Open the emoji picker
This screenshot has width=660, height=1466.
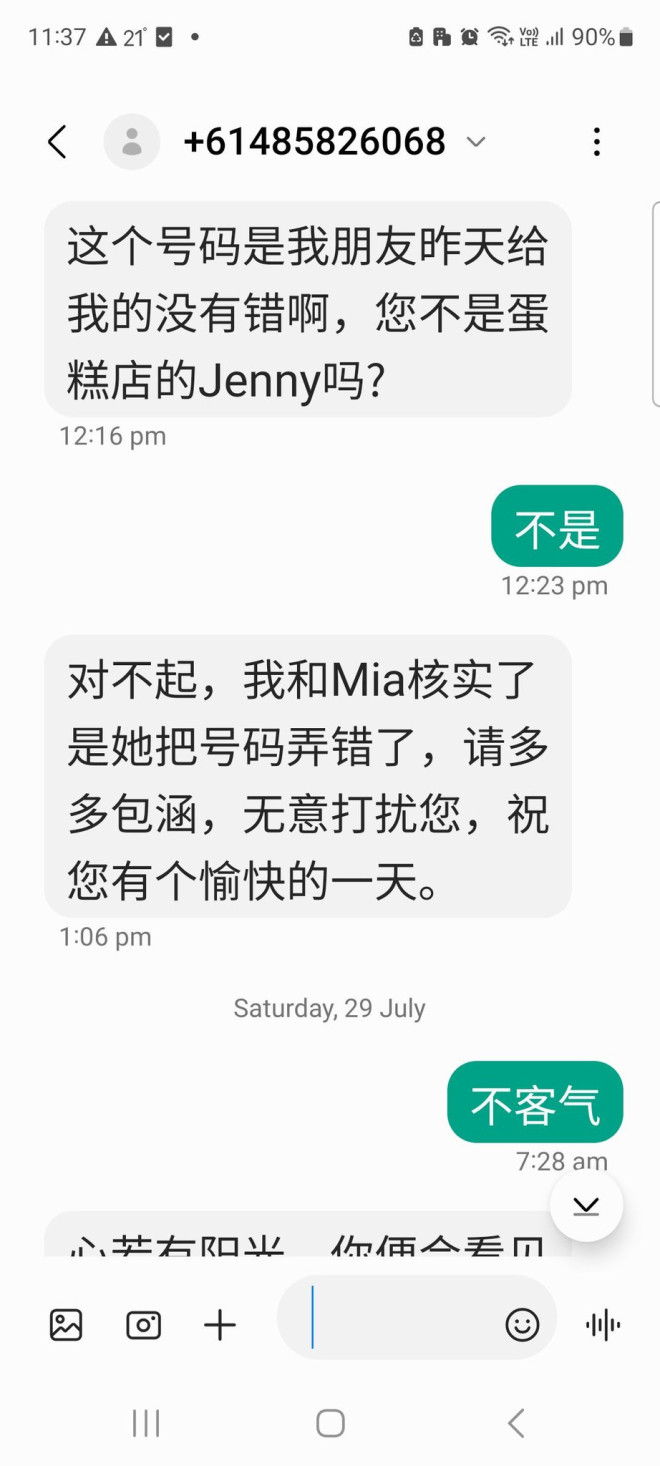pyautogui.click(x=522, y=1325)
